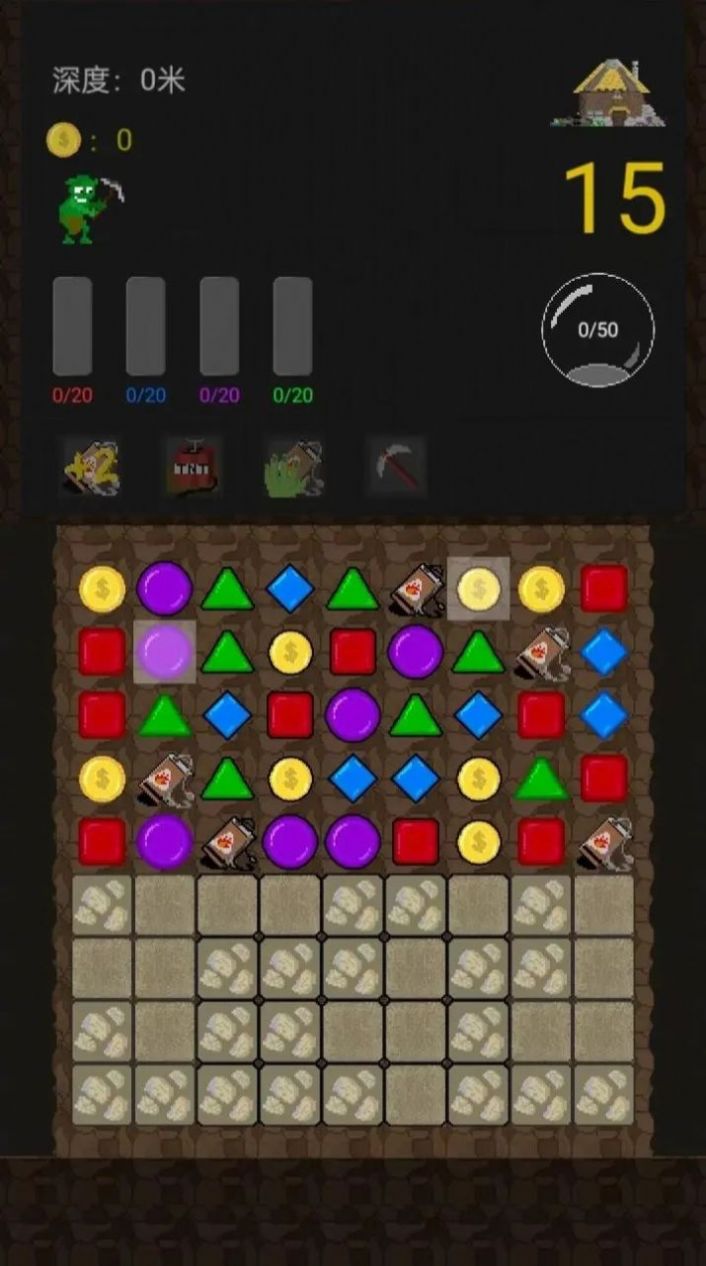706x1266 pixels.
Task: Open the house icon to return home
Action: 609,93
